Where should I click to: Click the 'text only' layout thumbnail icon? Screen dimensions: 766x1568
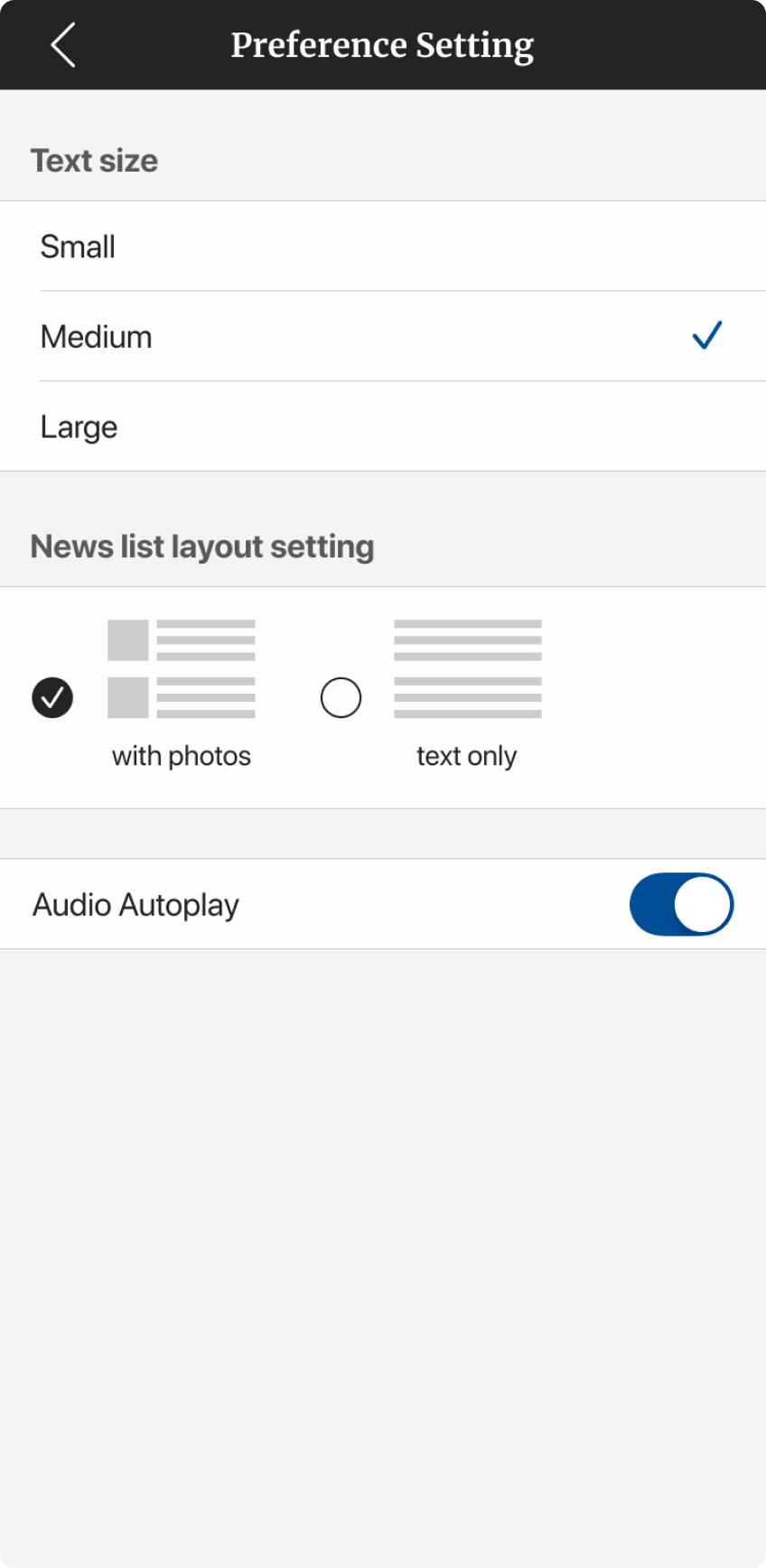pos(468,668)
